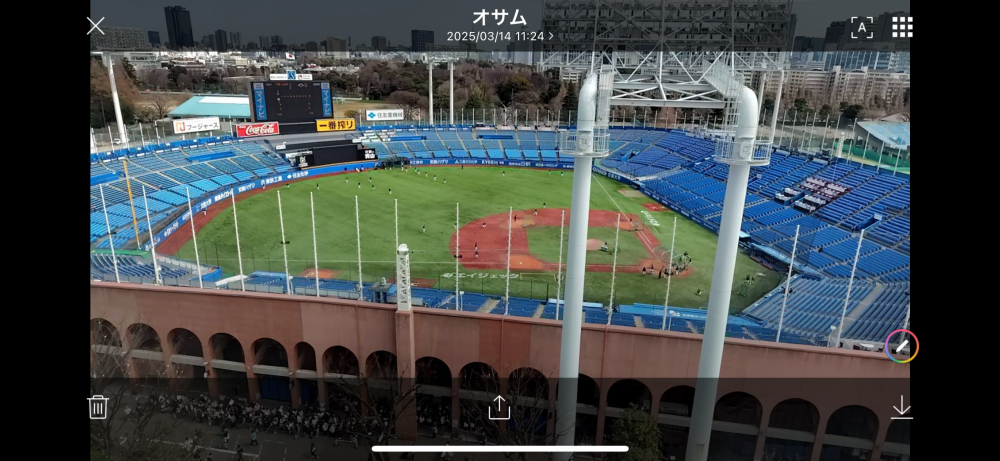Open the 2025/03/14 11:24 date details
The height and width of the screenshot is (461, 1000).
pyautogui.click(x=499, y=36)
